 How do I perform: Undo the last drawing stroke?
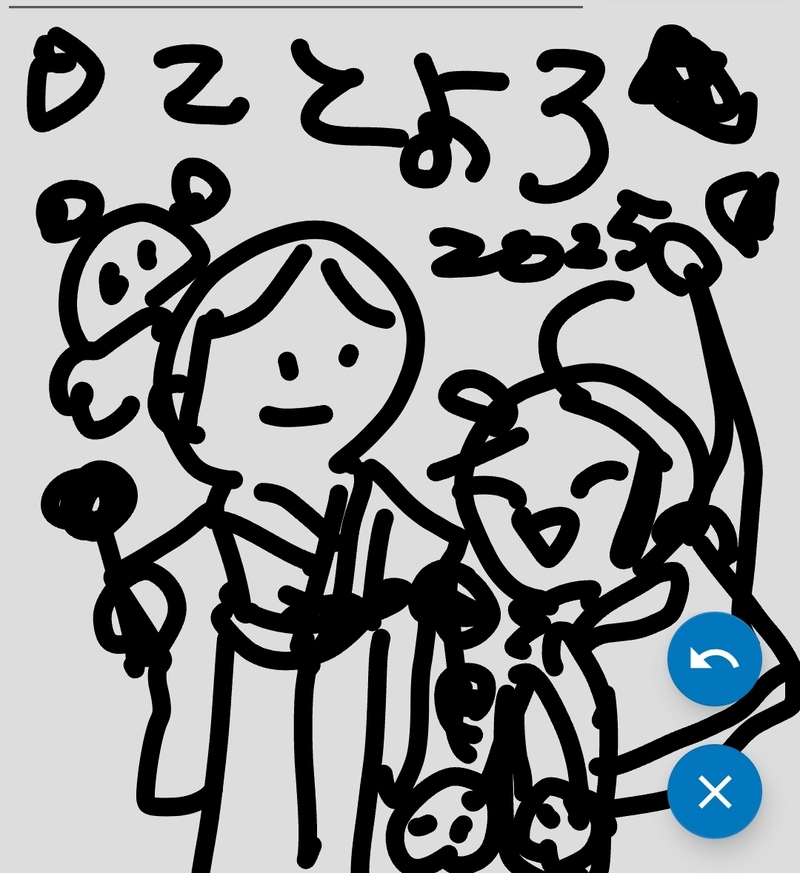coord(714,660)
